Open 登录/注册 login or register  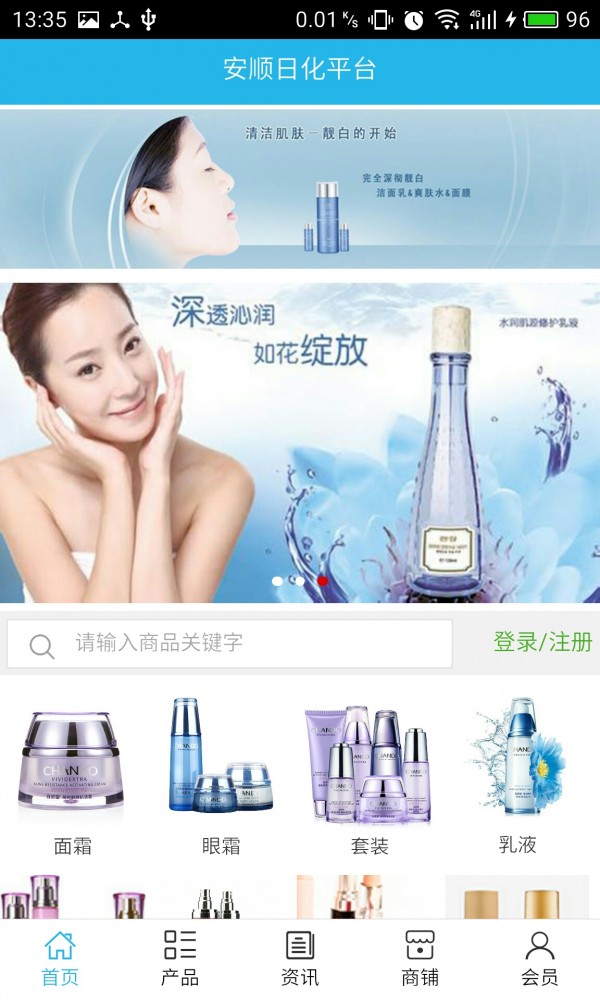[x=543, y=642]
